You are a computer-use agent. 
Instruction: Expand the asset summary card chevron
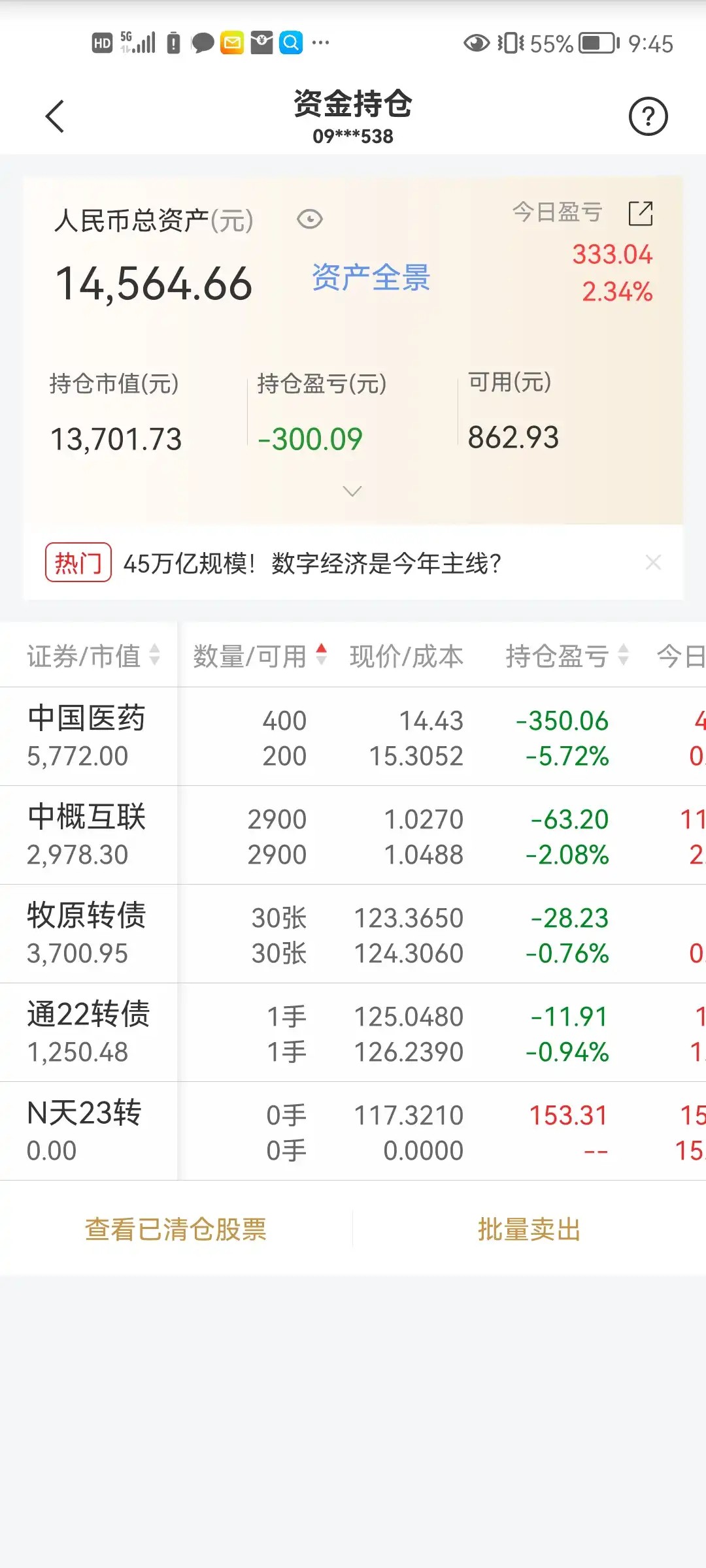click(352, 491)
